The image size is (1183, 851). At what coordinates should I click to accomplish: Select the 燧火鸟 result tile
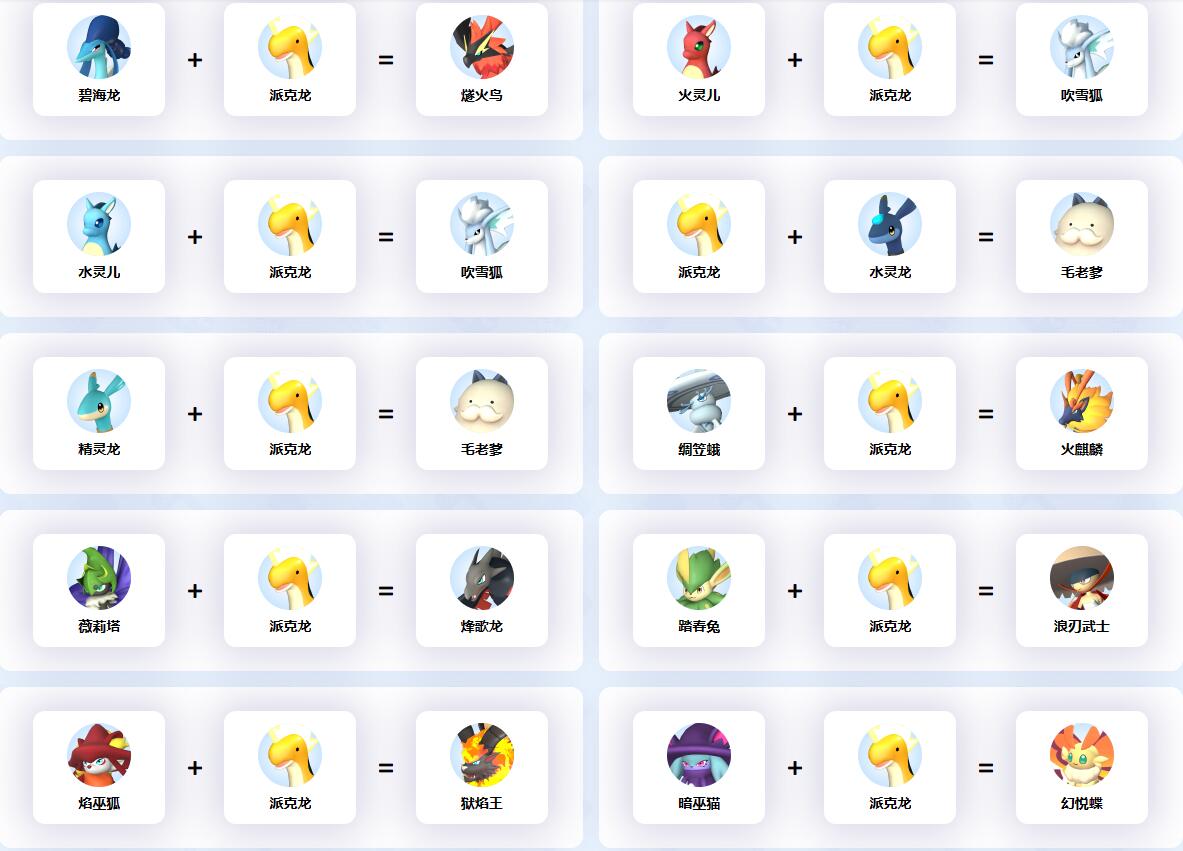(x=481, y=59)
